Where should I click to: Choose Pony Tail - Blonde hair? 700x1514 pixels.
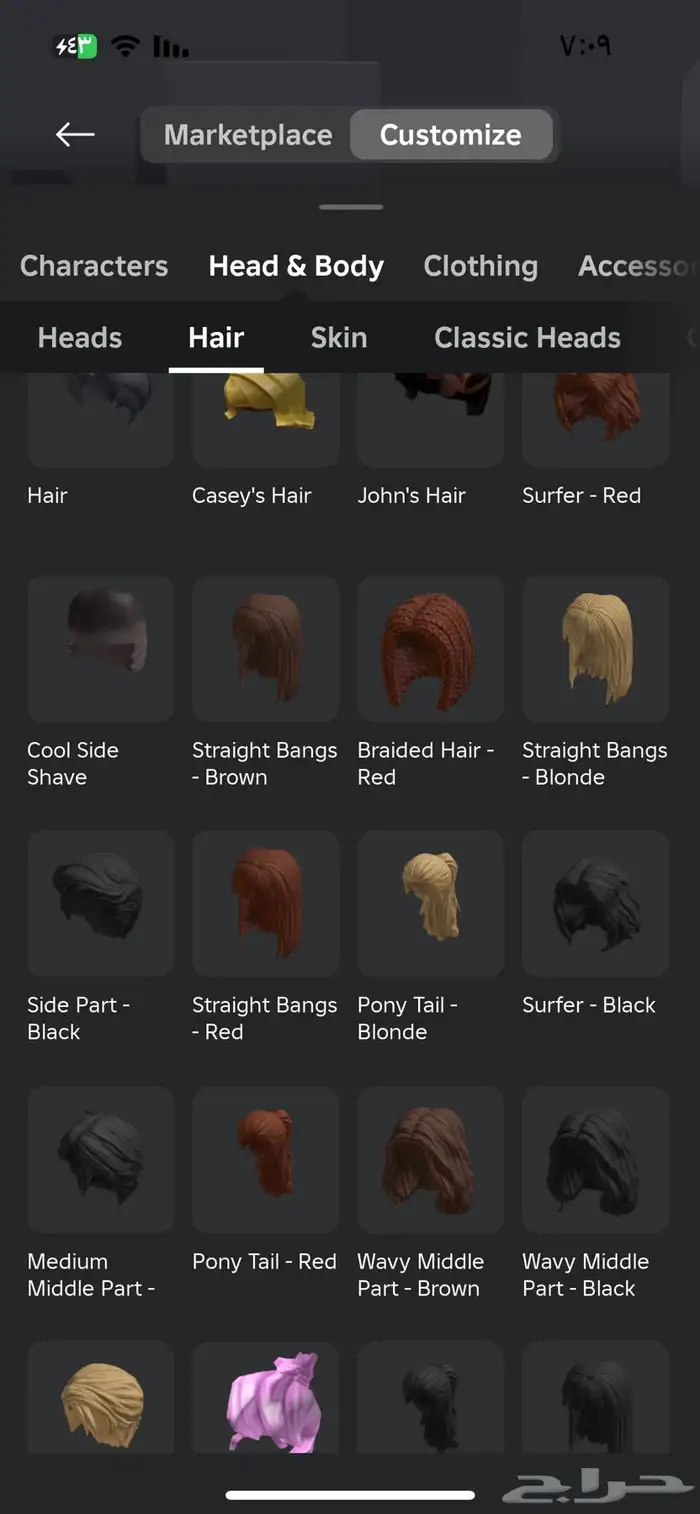(431, 903)
